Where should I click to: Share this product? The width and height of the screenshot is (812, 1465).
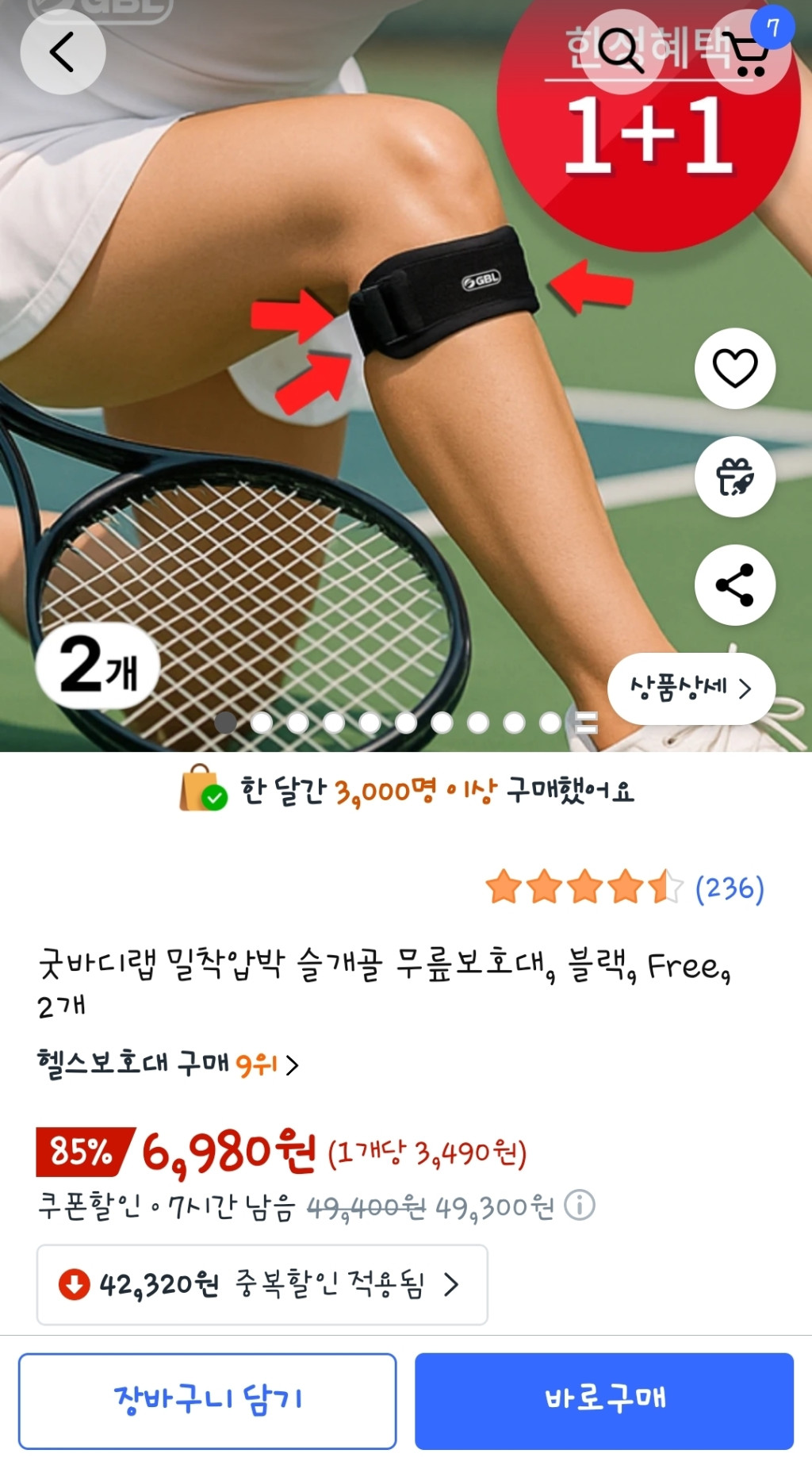[x=735, y=585]
